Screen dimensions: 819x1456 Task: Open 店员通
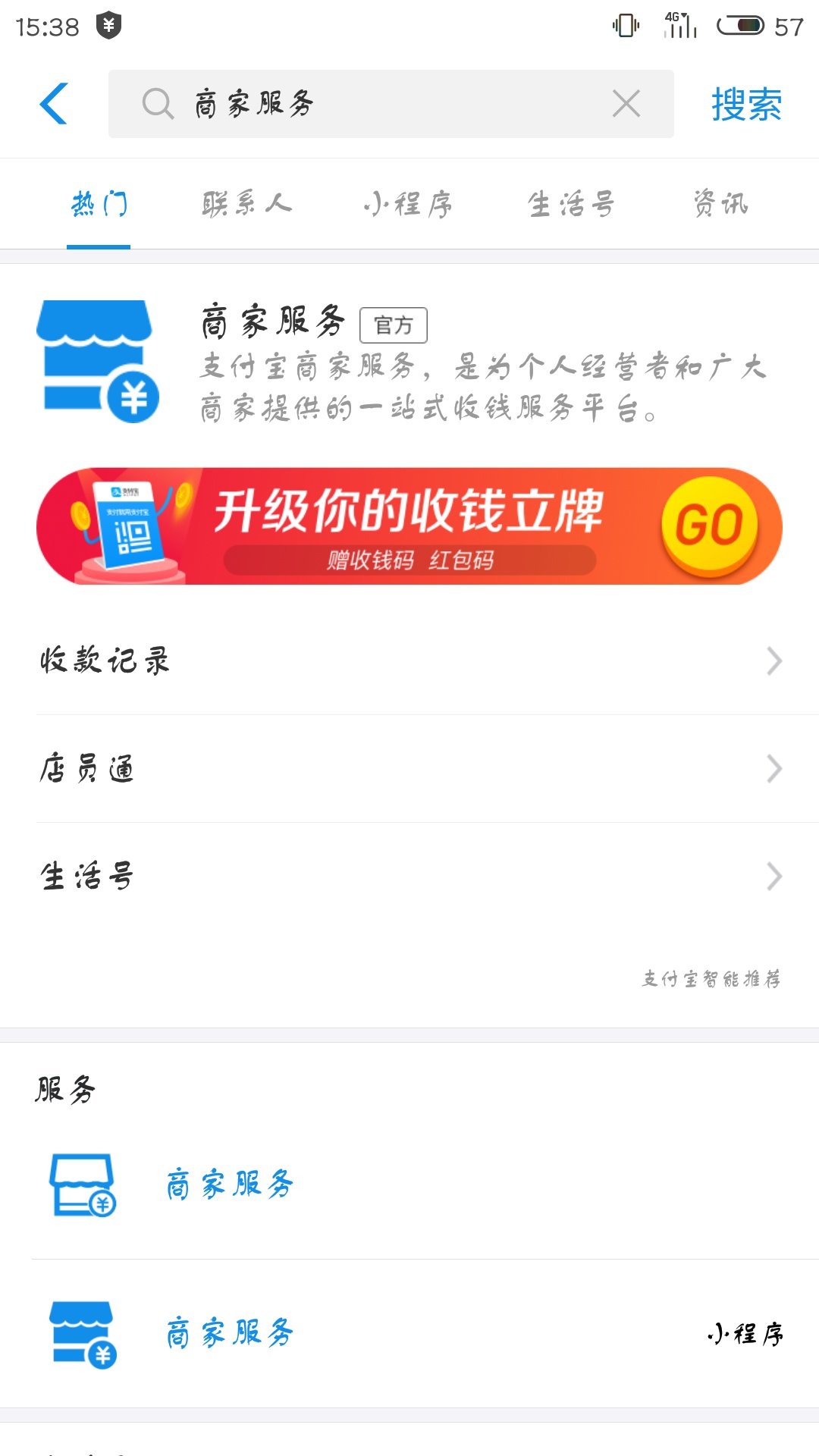point(409,768)
